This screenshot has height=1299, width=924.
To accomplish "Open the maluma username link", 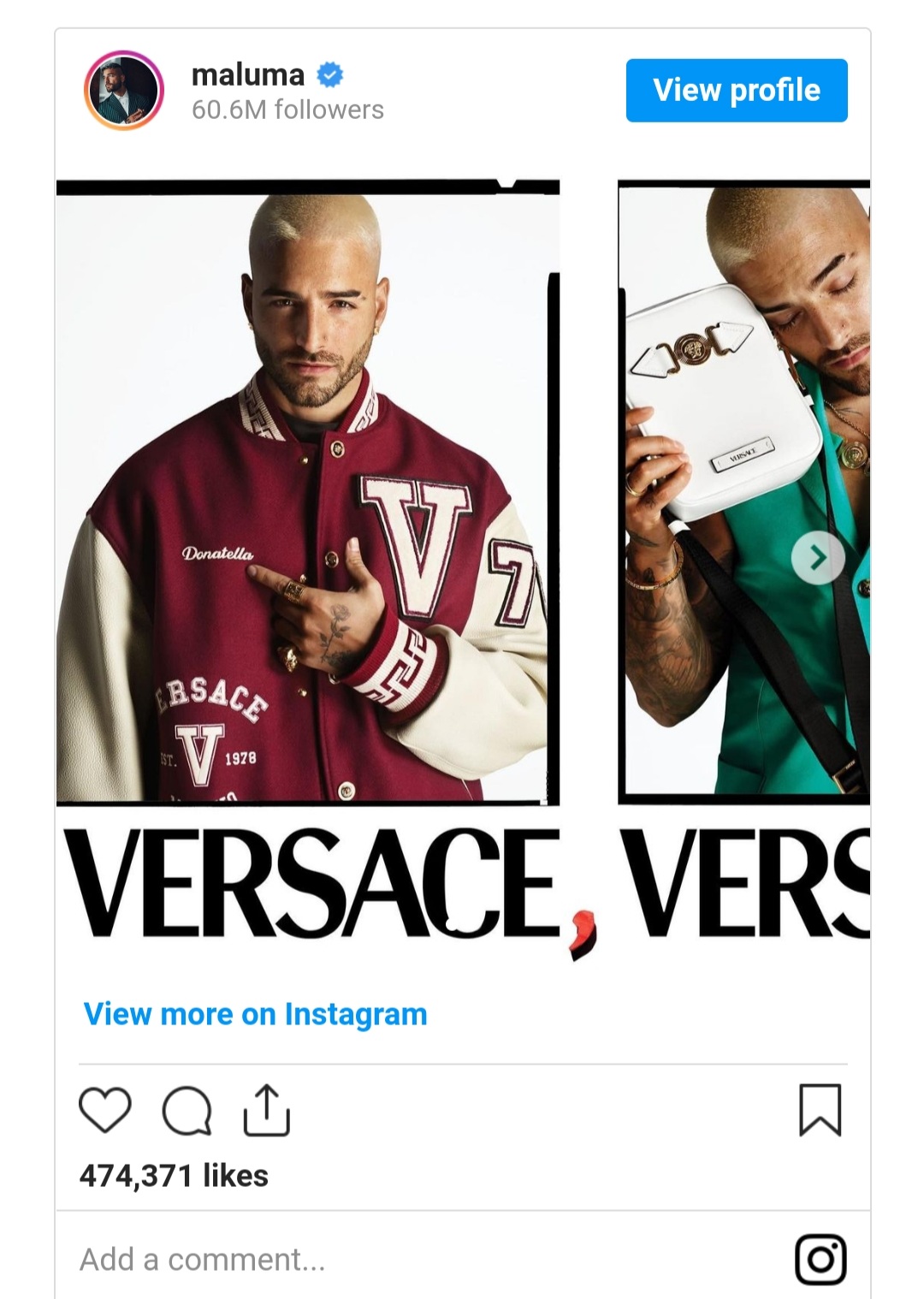I will 247,75.
